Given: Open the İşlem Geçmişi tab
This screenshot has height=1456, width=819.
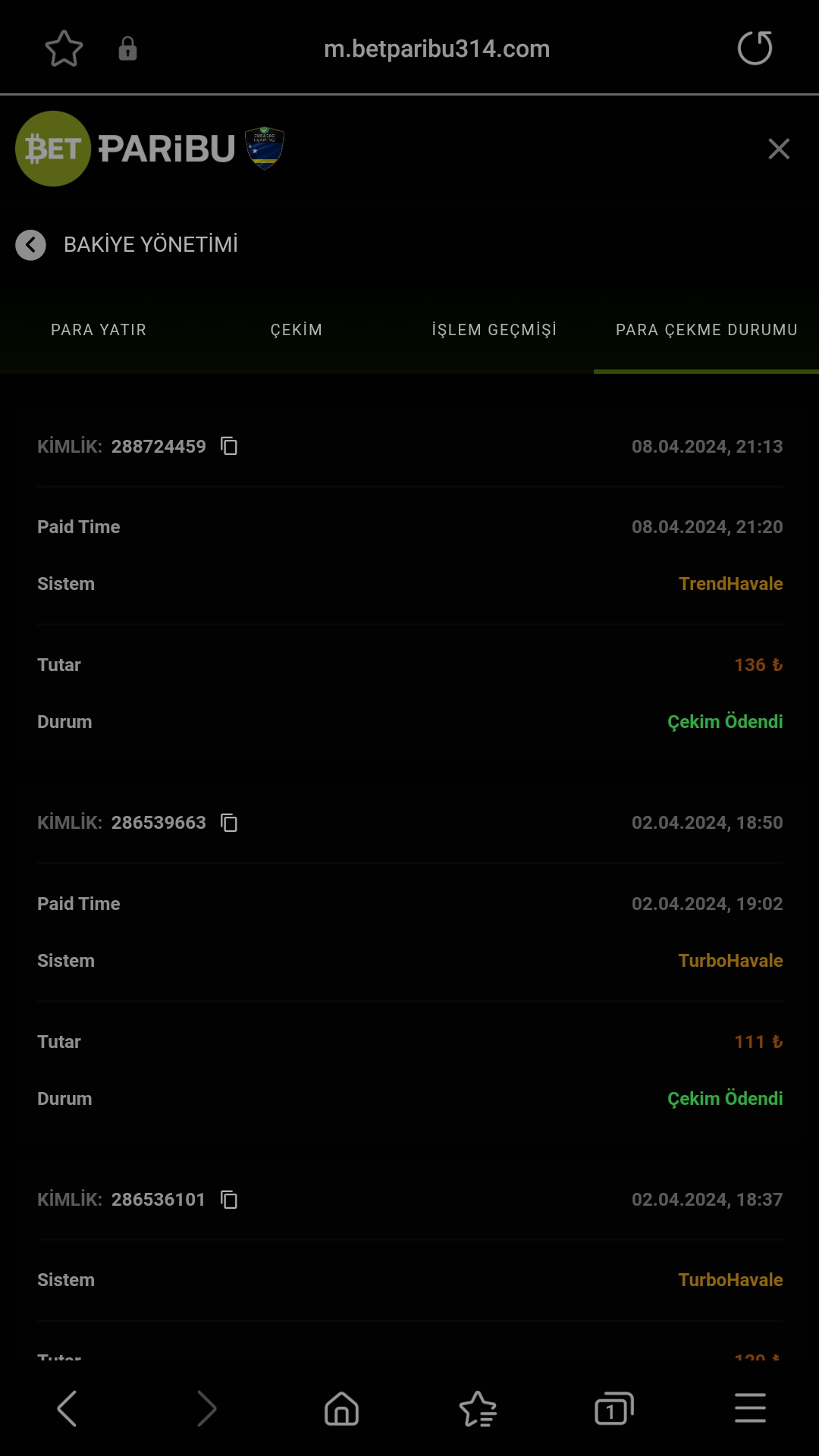Looking at the screenshot, I should (x=494, y=330).
